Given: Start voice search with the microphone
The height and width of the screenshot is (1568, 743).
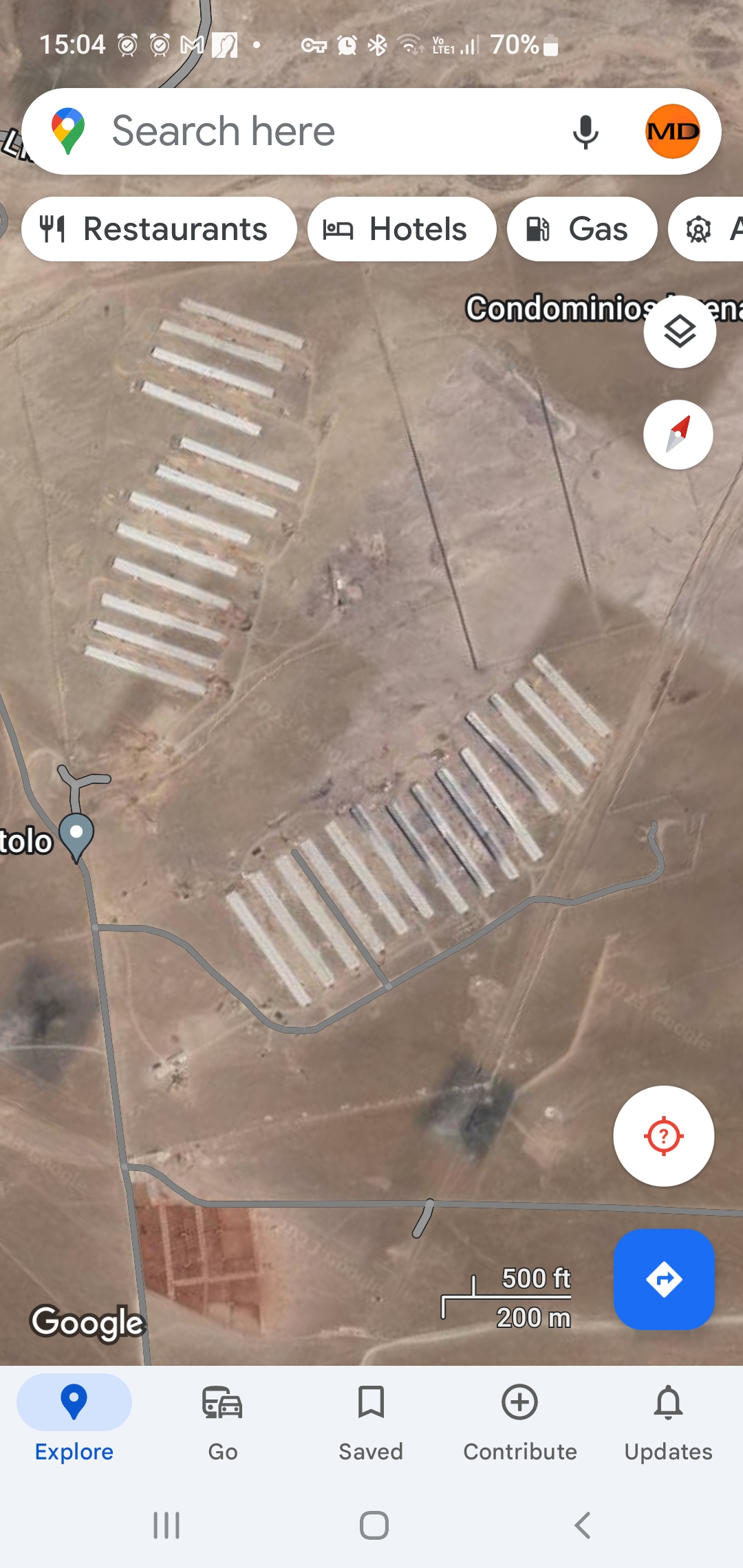Looking at the screenshot, I should pyautogui.click(x=585, y=132).
